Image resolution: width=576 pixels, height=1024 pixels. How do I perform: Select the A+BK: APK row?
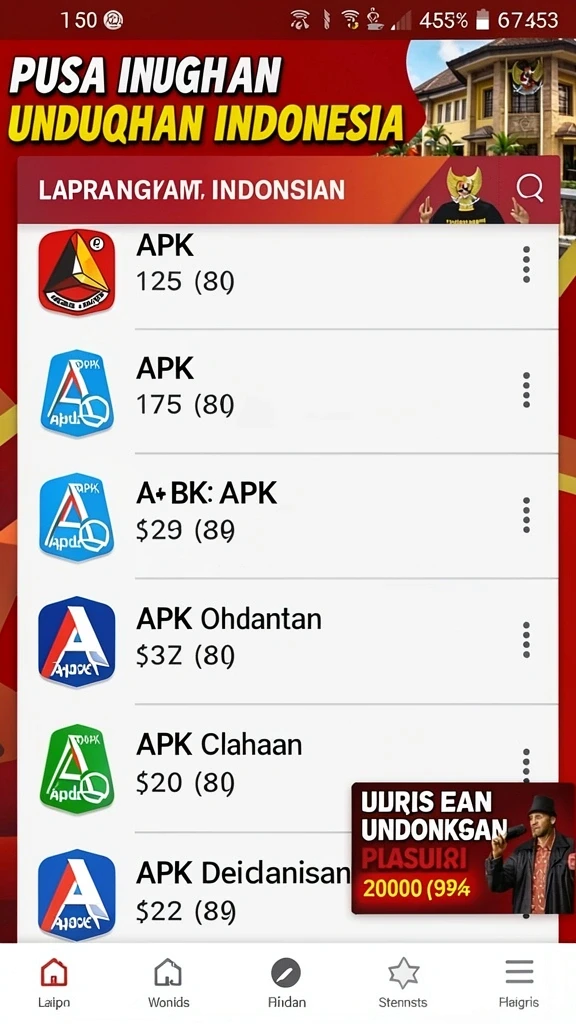coord(288,516)
